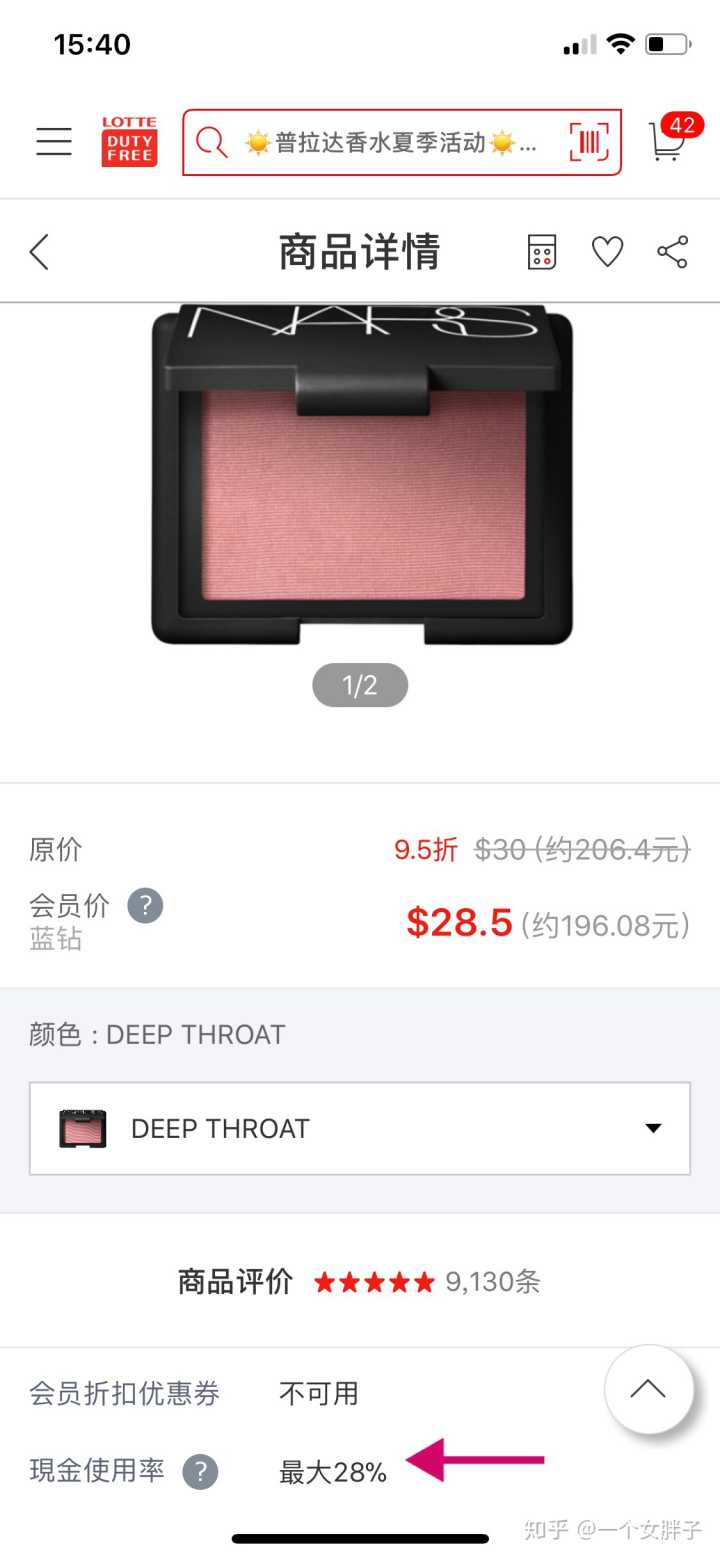Tap the Lotte Duty Free logo

point(130,142)
